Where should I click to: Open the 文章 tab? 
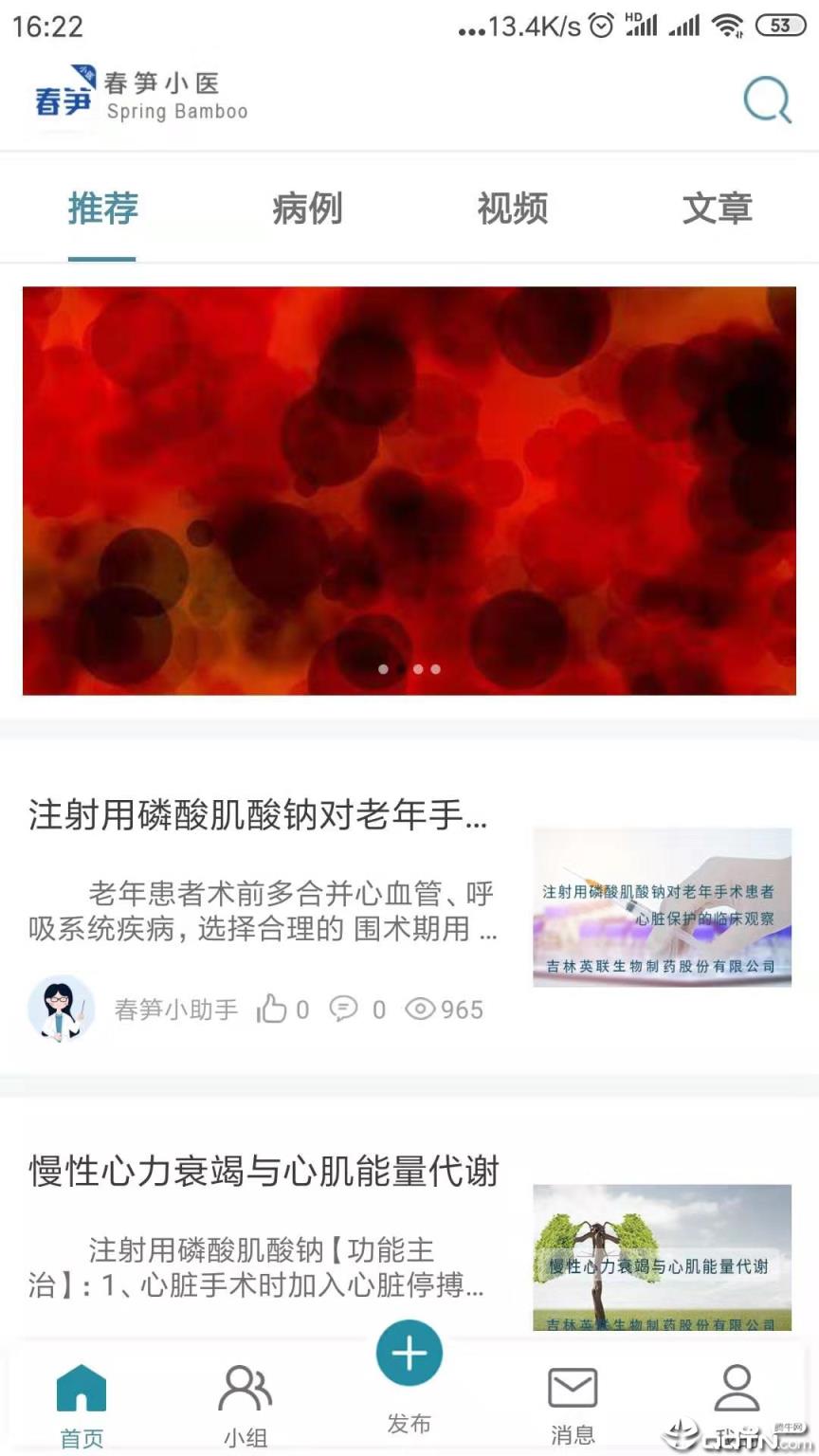tap(717, 210)
